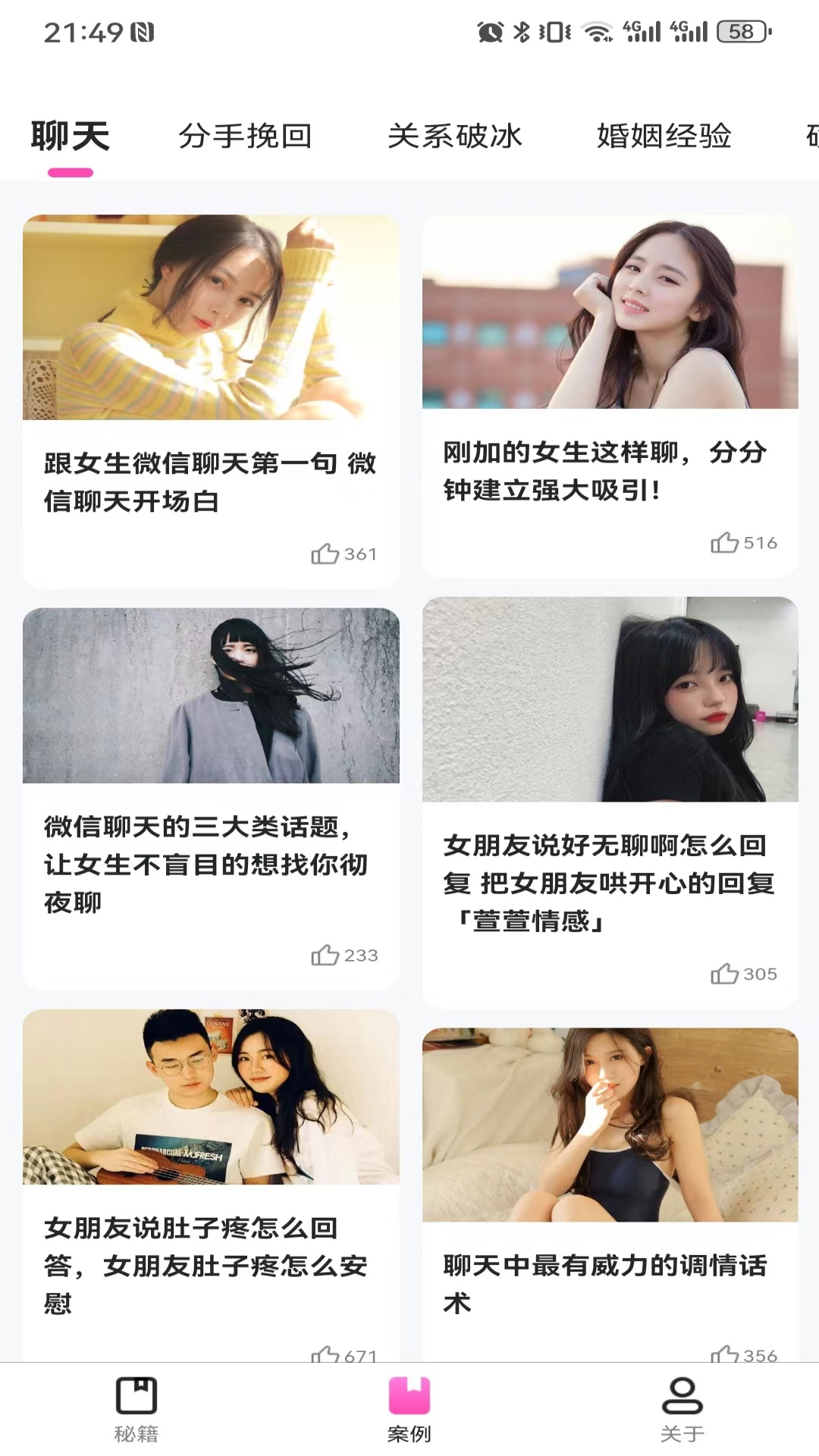Open article 刚加的女生这样聊

coord(604,471)
